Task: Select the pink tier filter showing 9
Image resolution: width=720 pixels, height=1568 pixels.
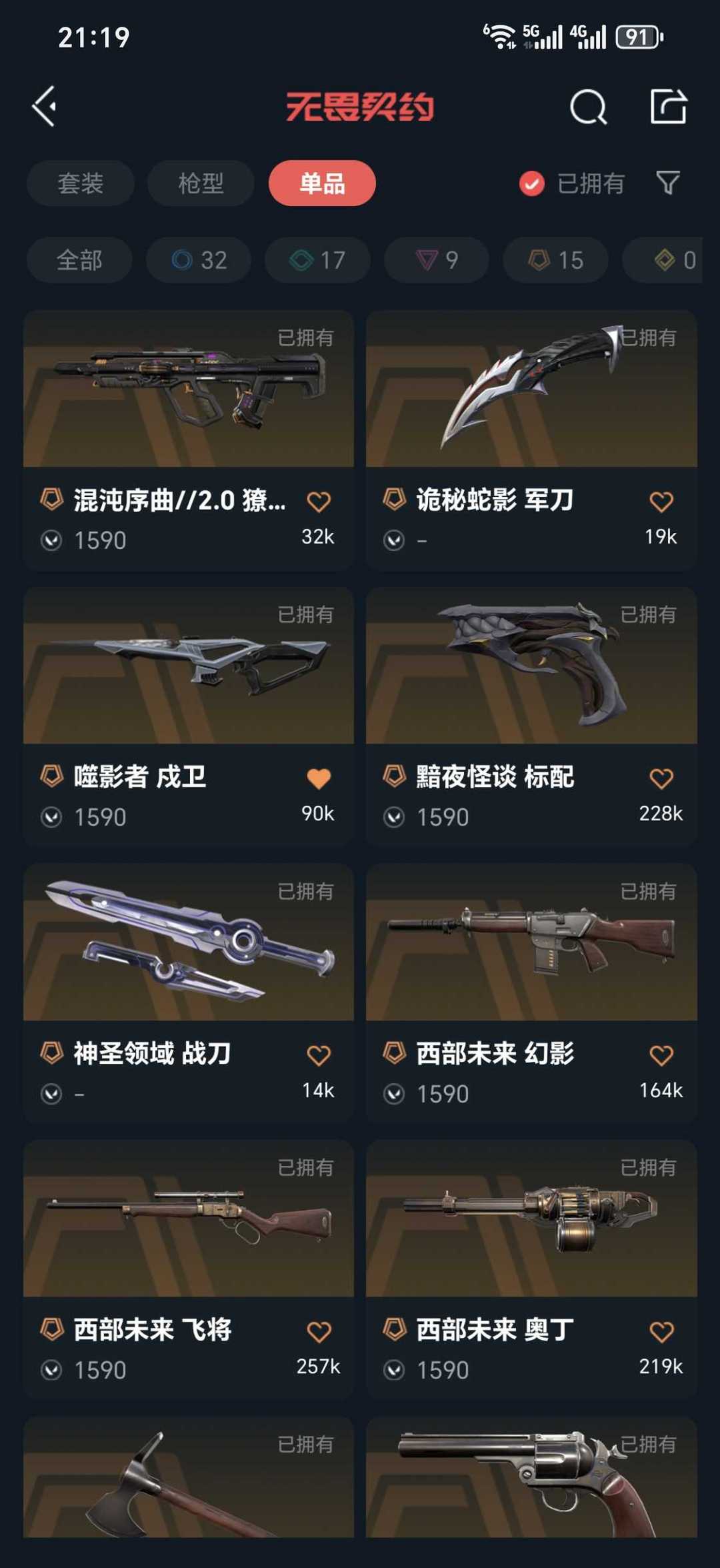Action: (435, 260)
